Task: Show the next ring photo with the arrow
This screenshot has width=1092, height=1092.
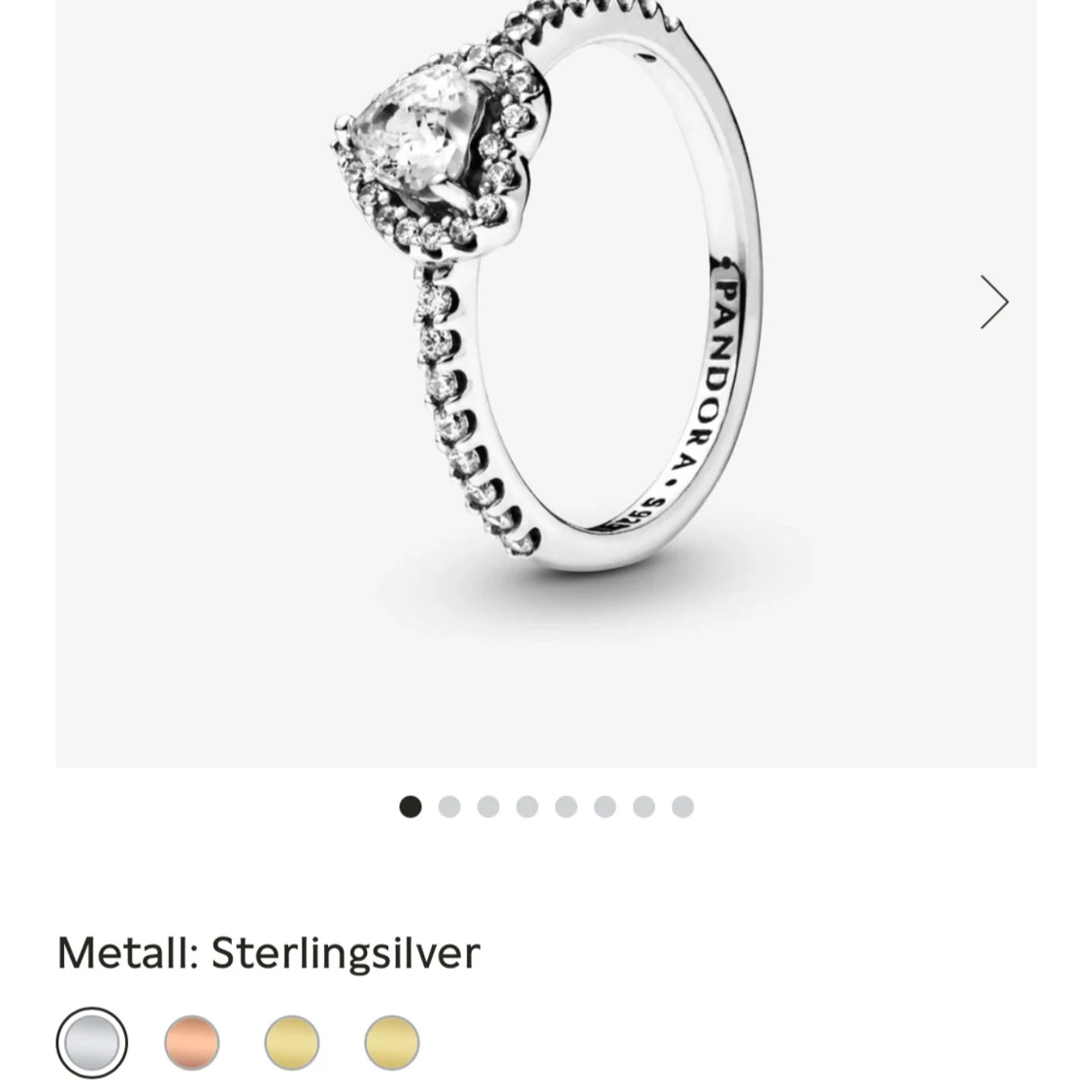Action: click(x=994, y=302)
